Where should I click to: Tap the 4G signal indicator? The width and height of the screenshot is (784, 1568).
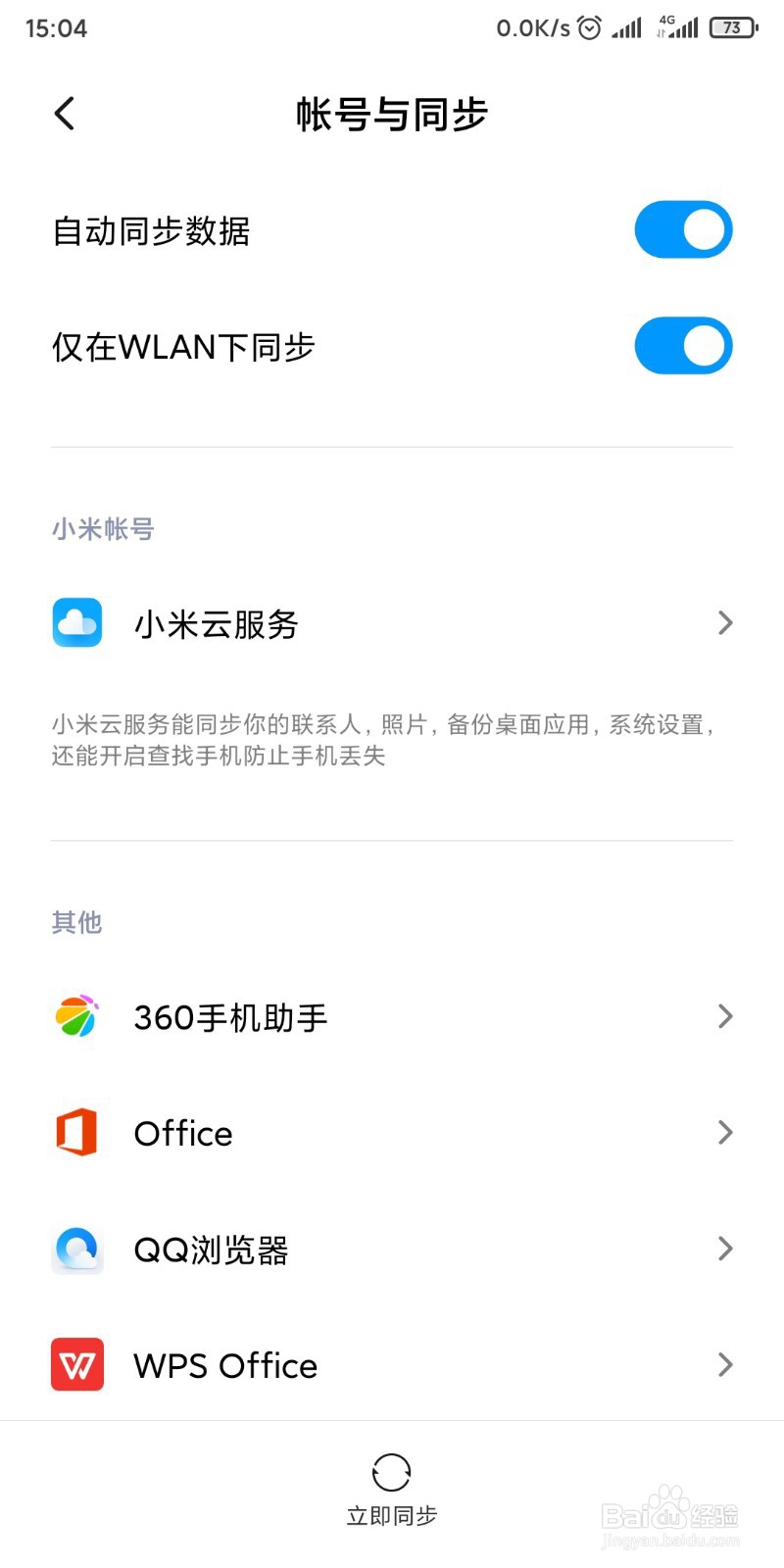(676, 27)
